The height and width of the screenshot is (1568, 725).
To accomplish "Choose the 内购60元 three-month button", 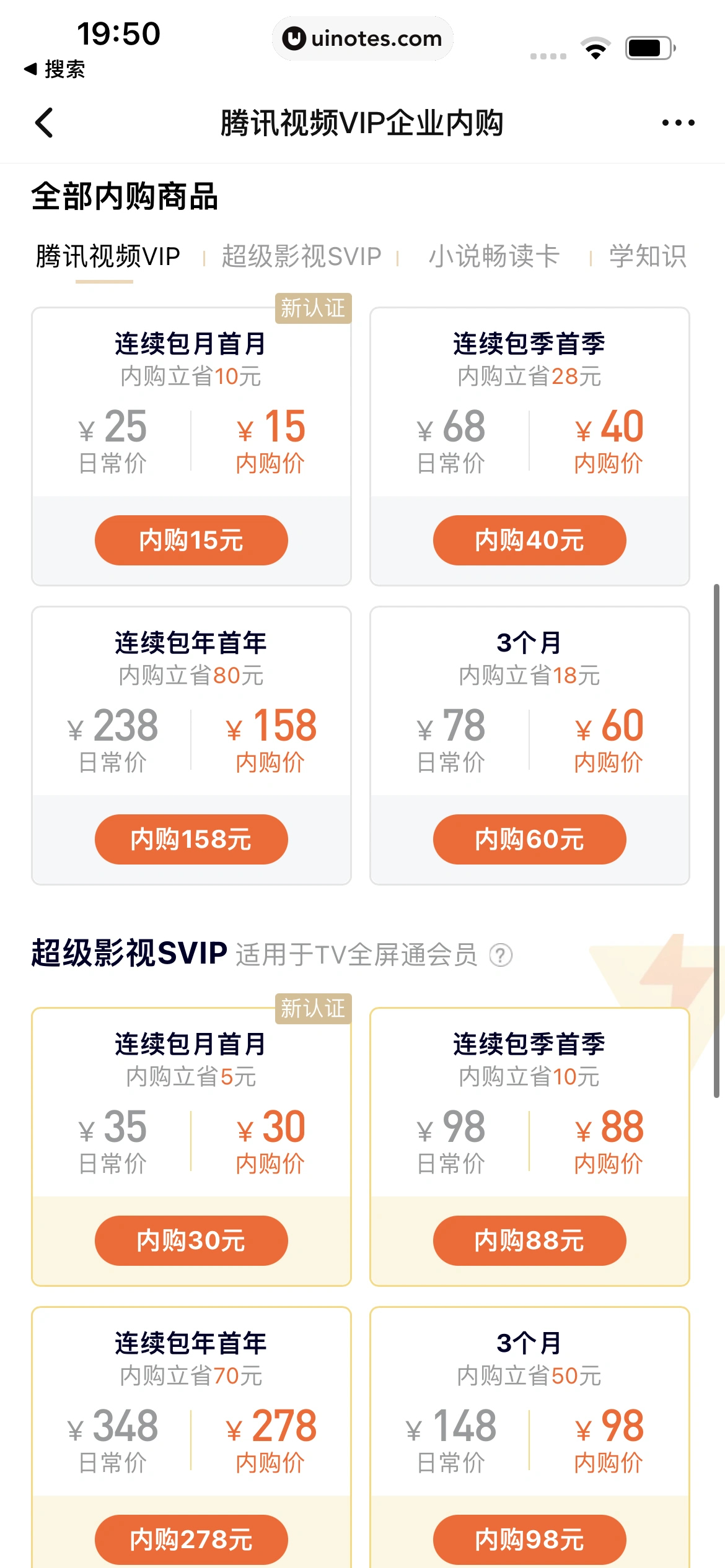I will tap(529, 839).
